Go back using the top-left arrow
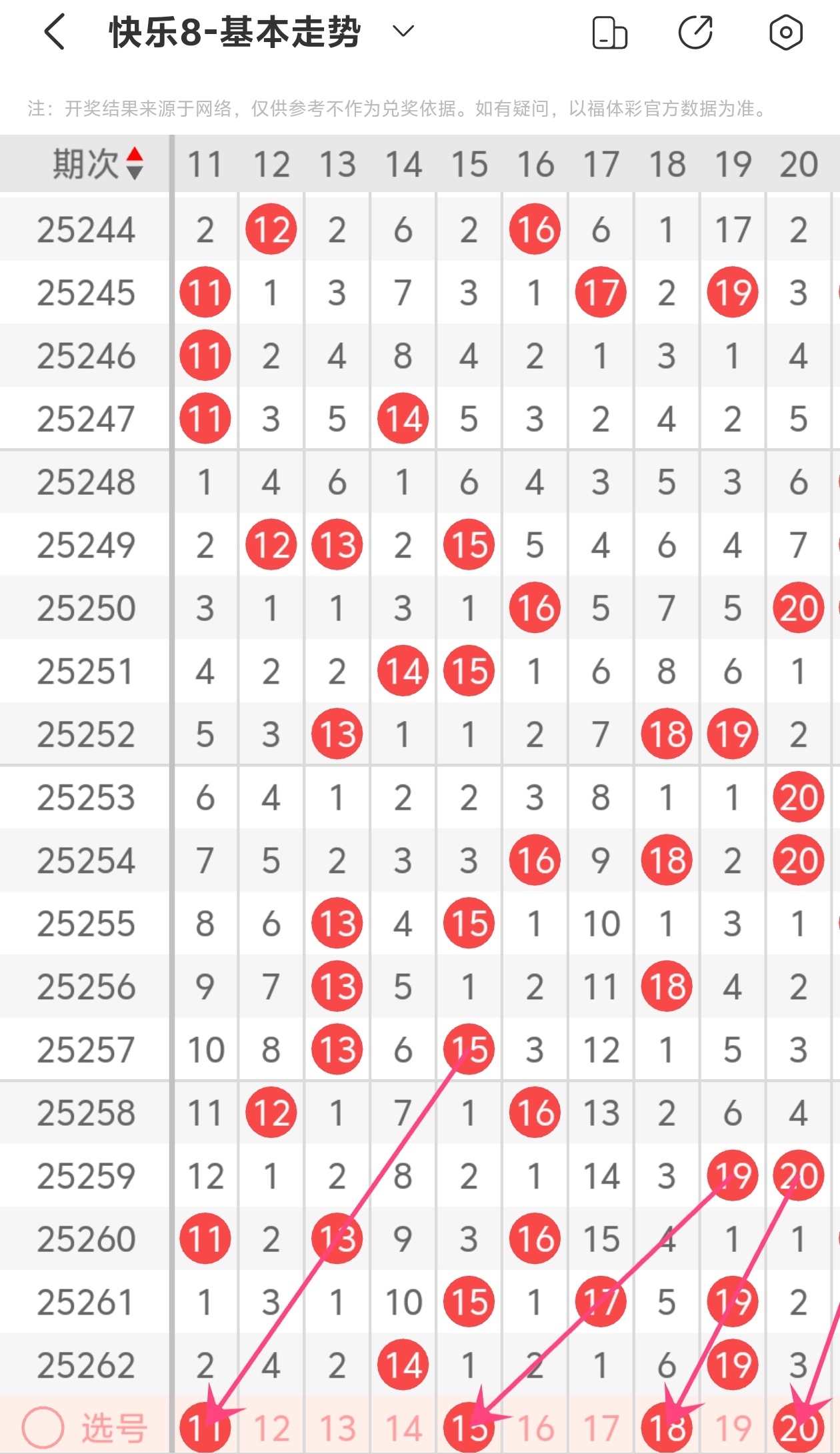Screen dimensions: 840x1454 55,32
